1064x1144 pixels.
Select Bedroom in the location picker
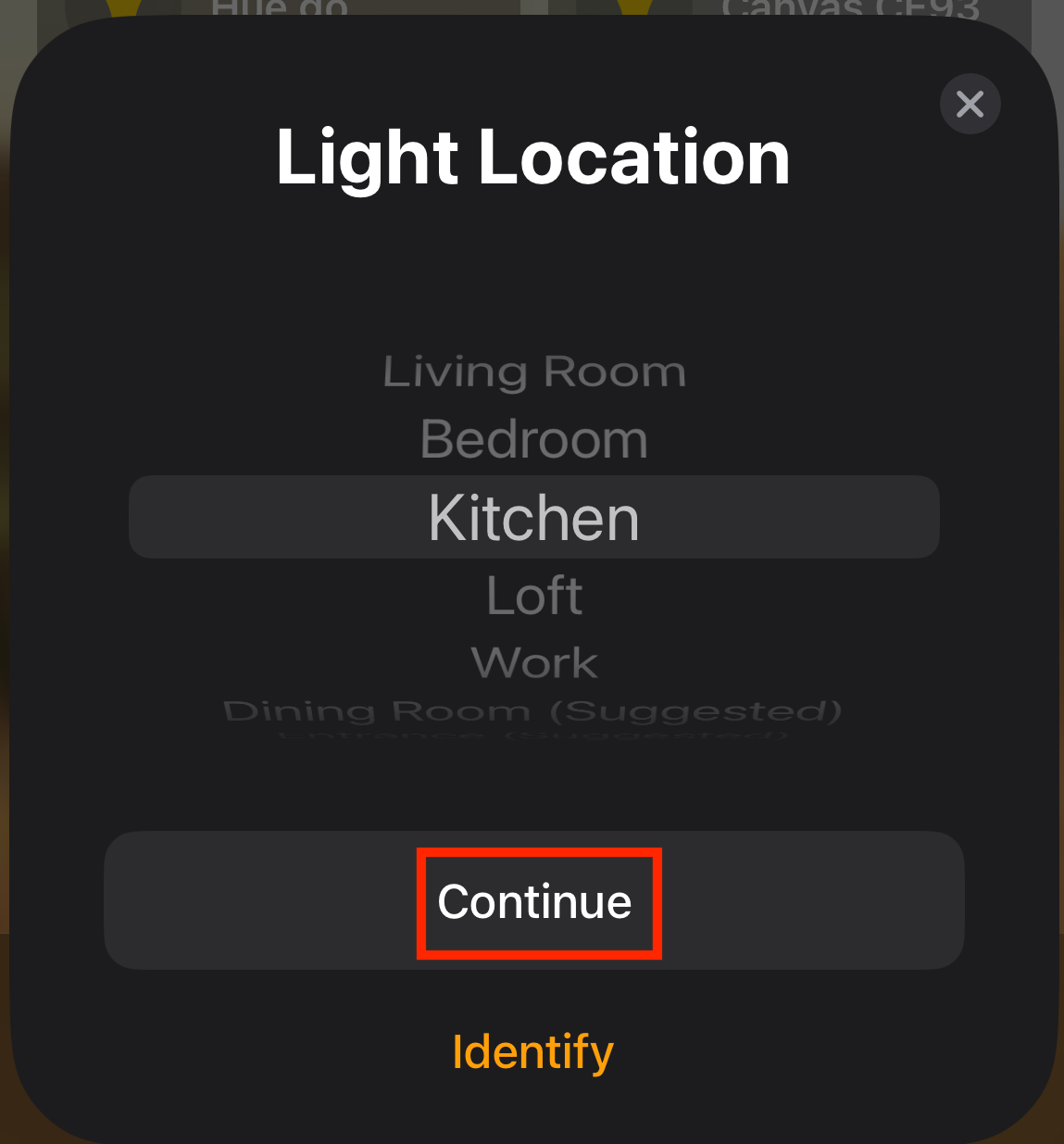click(533, 439)
